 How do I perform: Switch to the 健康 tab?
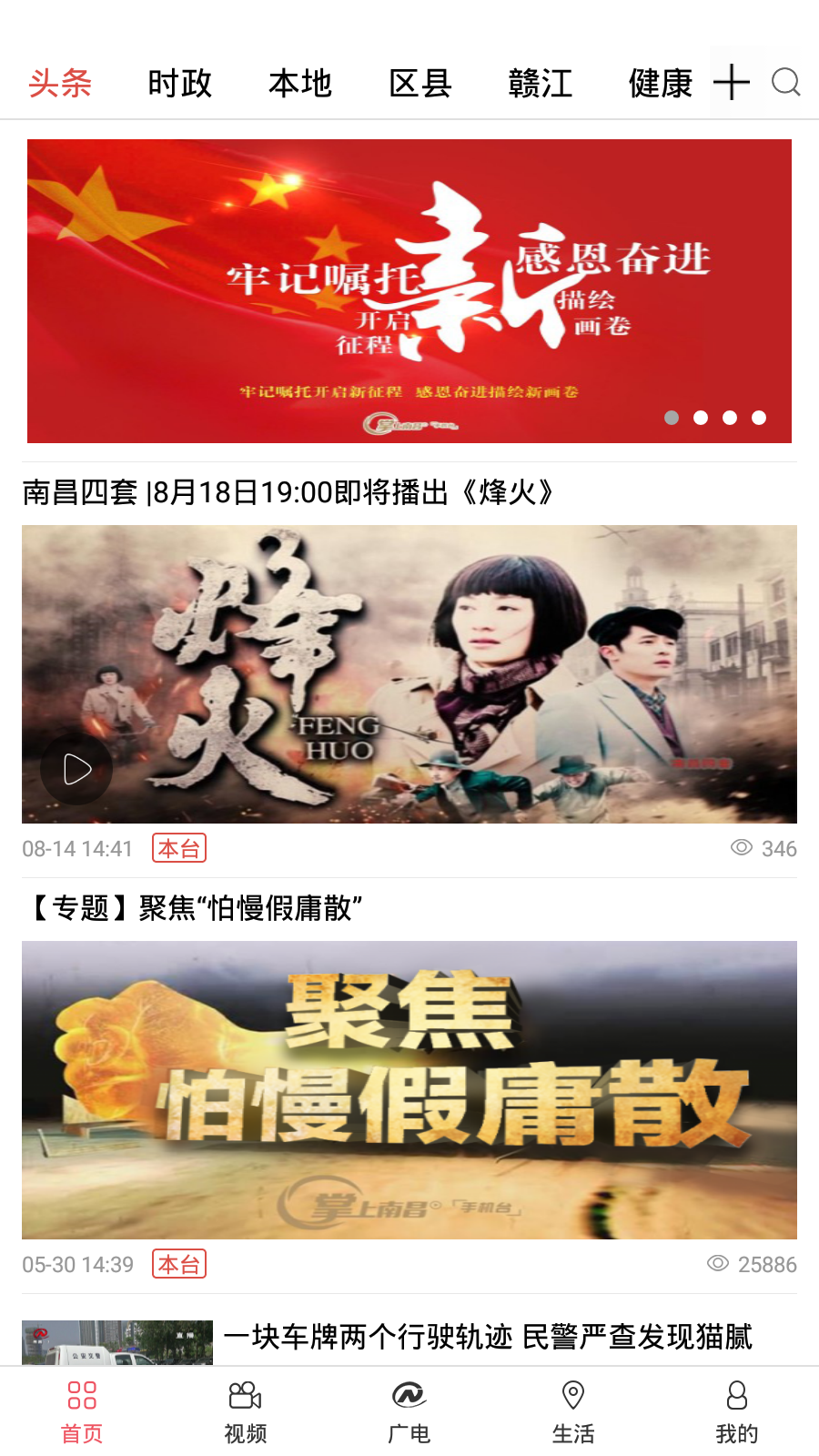659,84
